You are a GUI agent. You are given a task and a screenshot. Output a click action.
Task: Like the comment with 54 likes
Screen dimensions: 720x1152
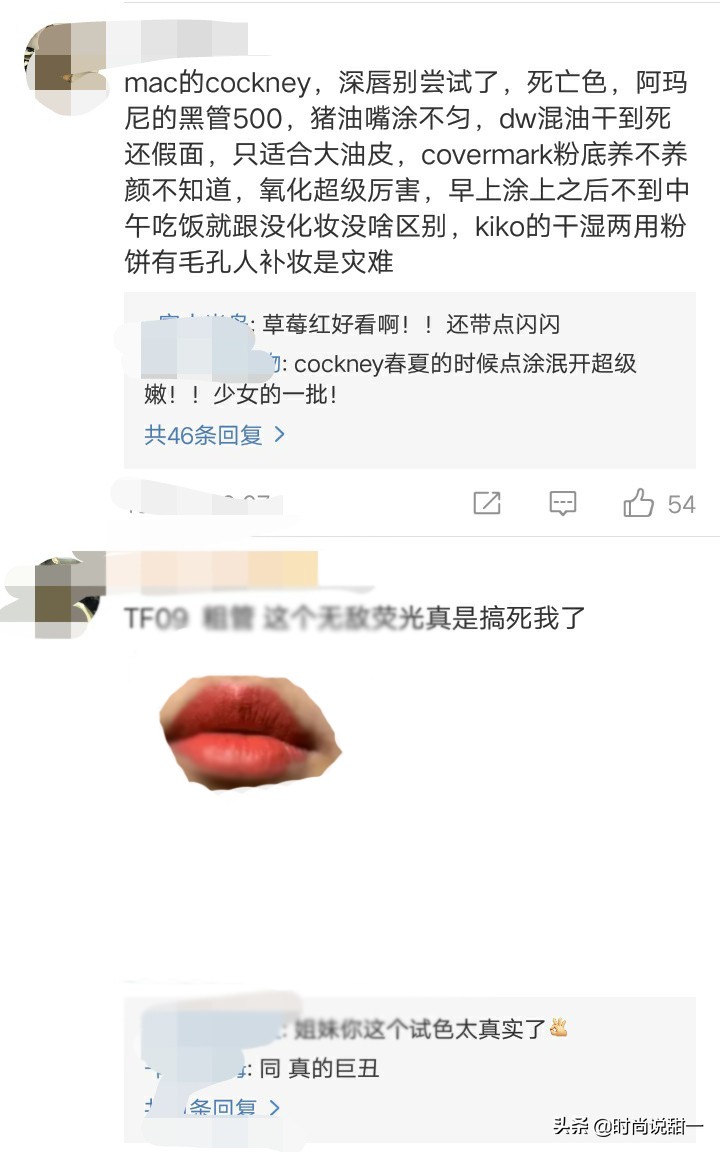click(639, 503)
